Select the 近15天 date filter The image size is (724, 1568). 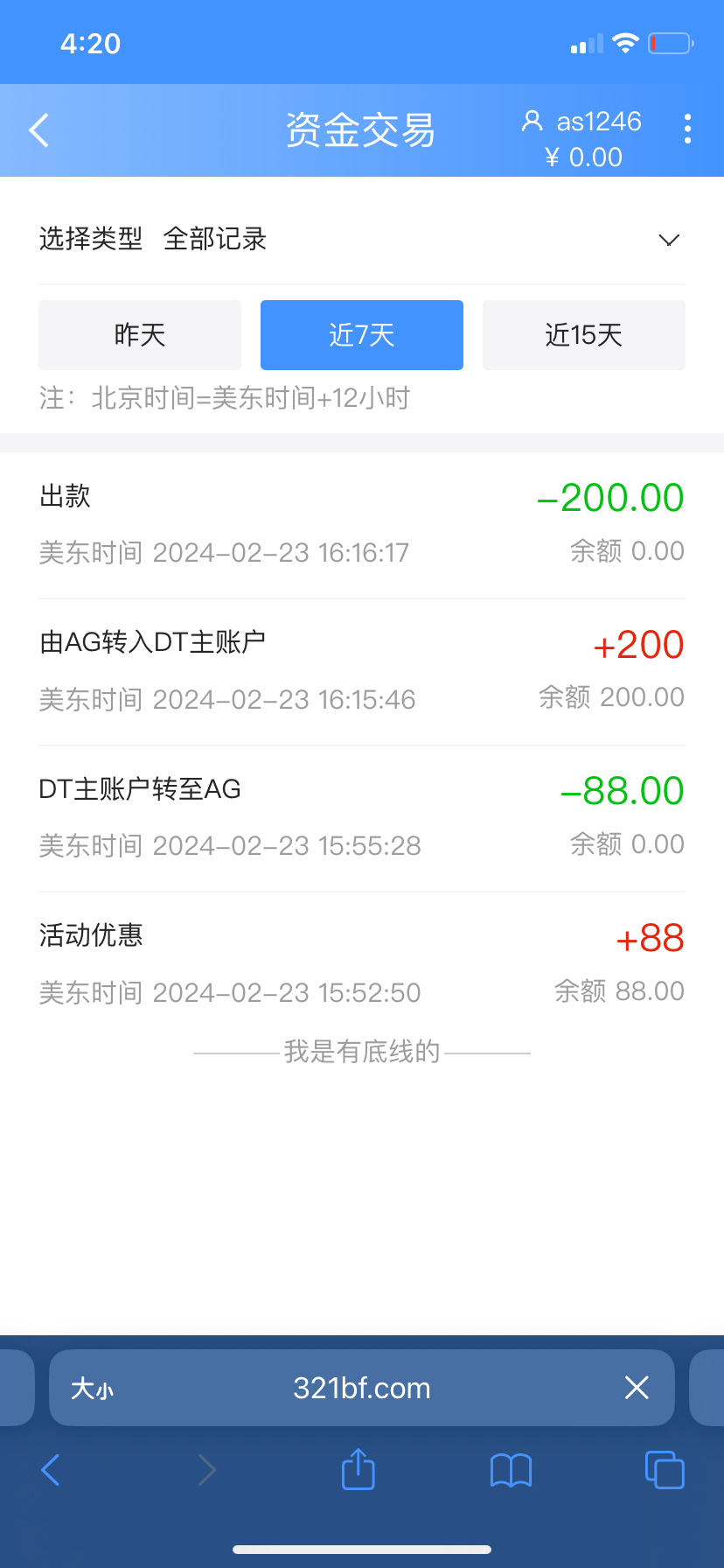(583, 334)
